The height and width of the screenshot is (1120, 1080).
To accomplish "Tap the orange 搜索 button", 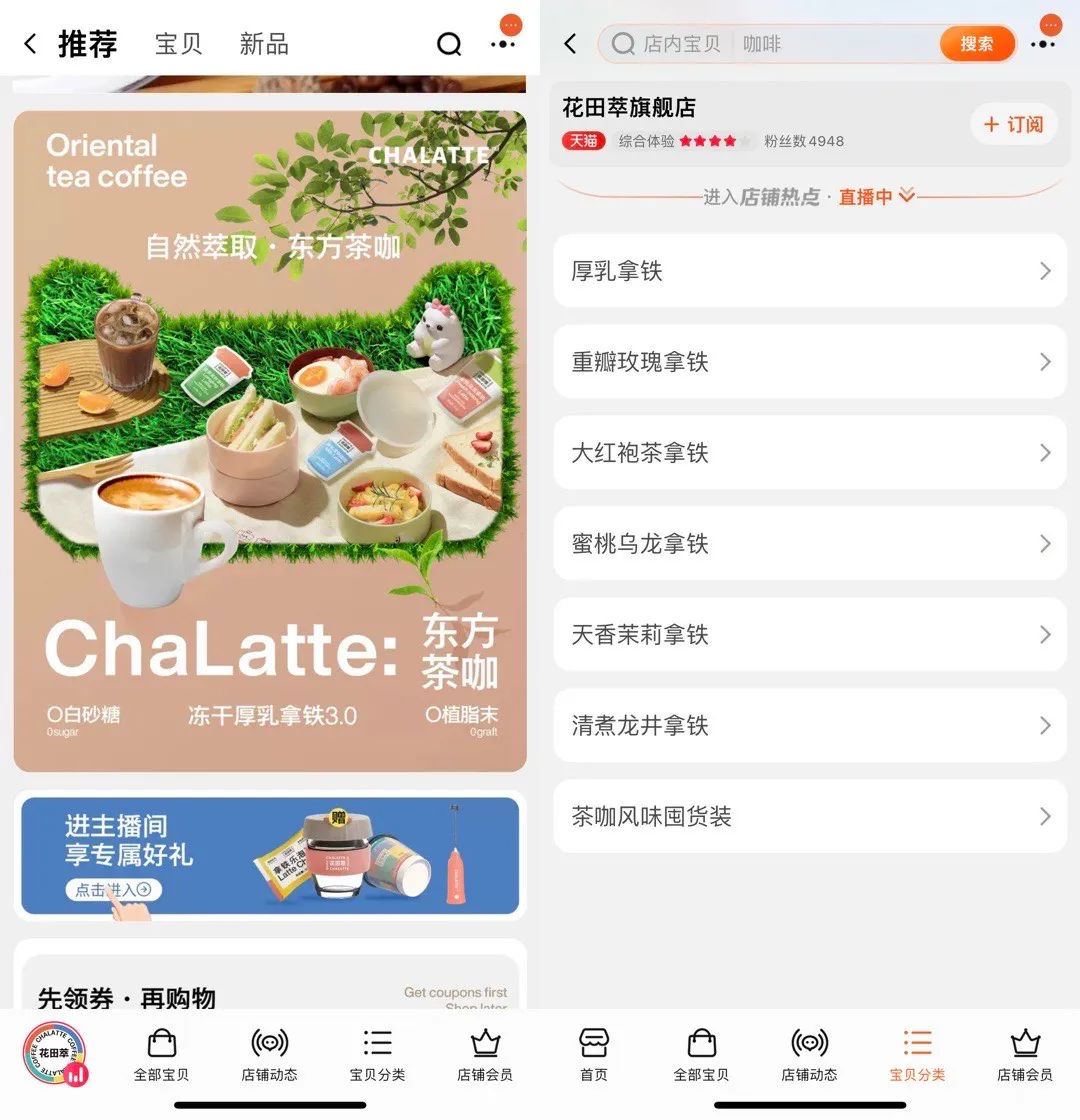I will 976,44.
